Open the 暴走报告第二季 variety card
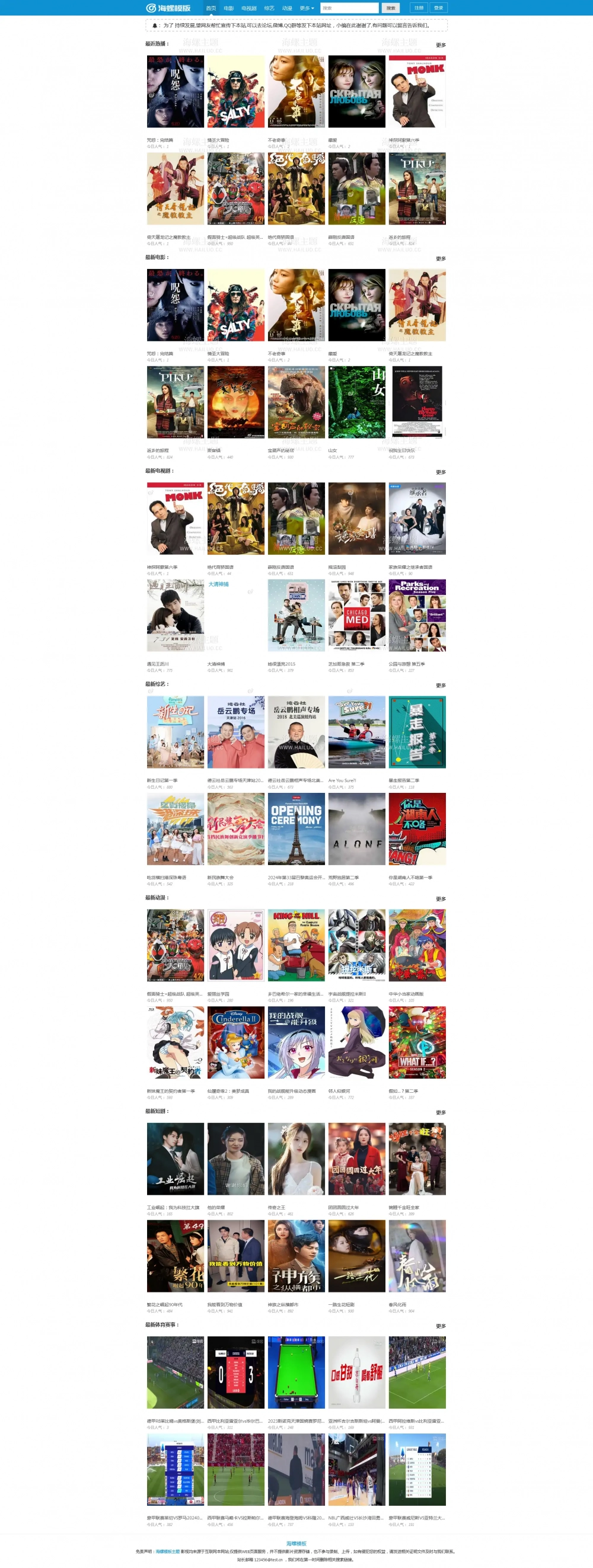This screenshot has height=1568, width=593. [x=417, y=732]
